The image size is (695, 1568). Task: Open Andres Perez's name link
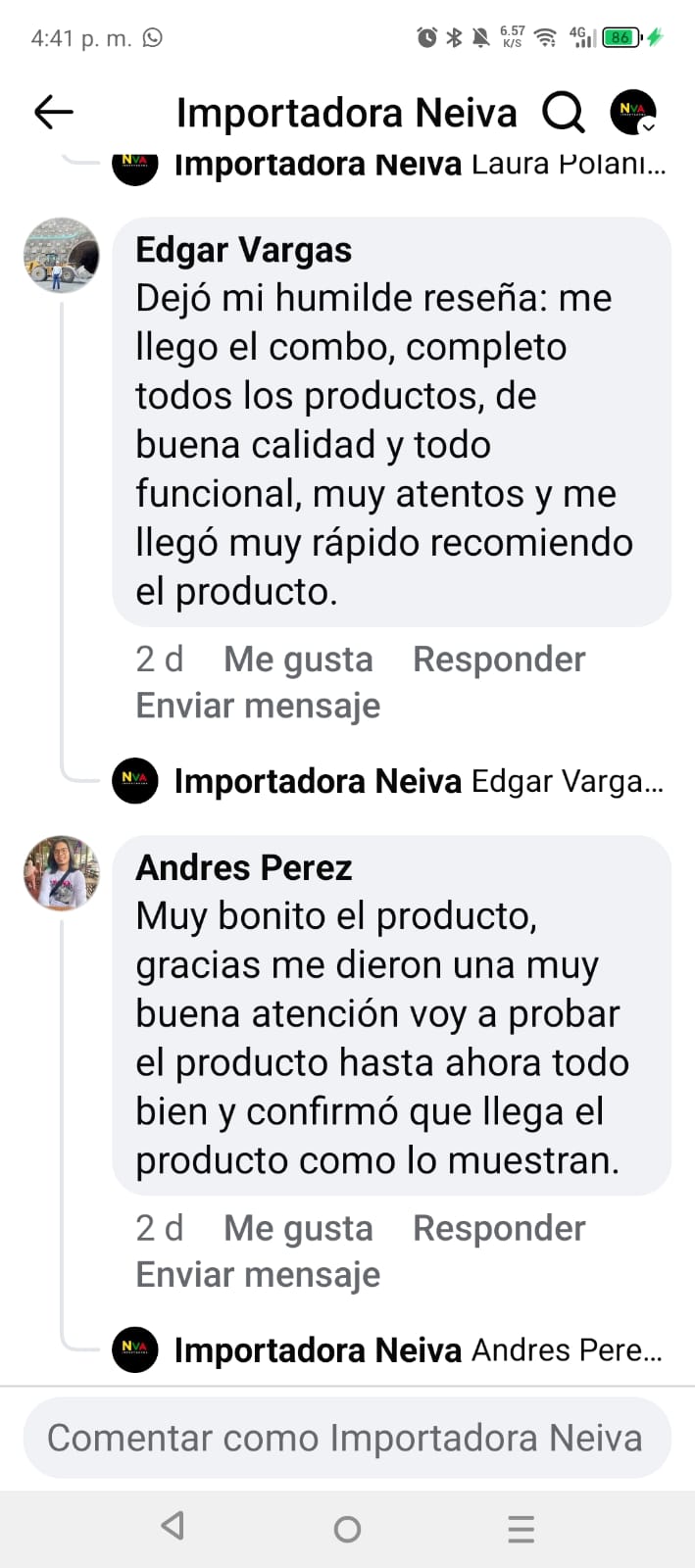(243, 867)
